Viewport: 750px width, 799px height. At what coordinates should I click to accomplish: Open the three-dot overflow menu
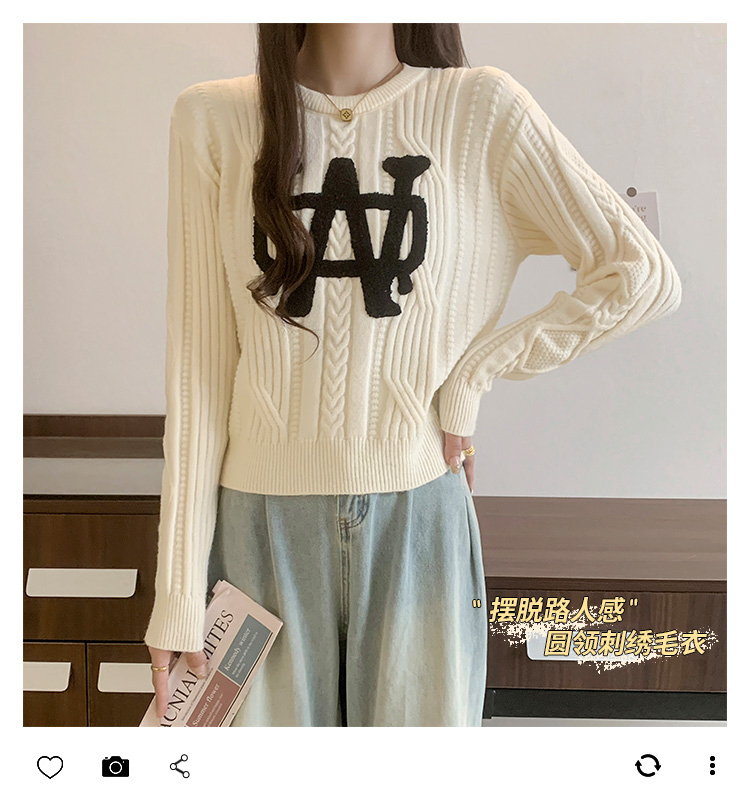point(712,766)
